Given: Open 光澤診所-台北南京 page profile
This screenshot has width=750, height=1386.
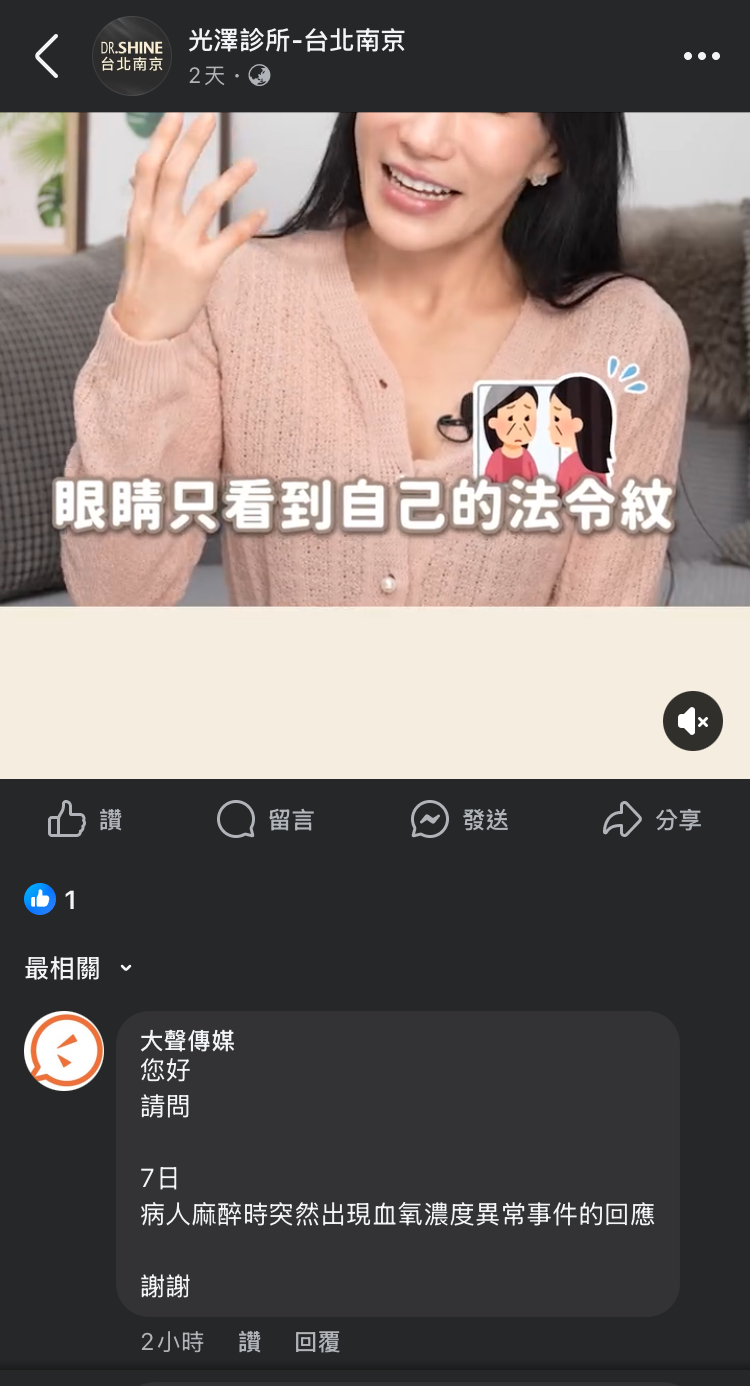Looking at the screenshot, I should [296, 41].
